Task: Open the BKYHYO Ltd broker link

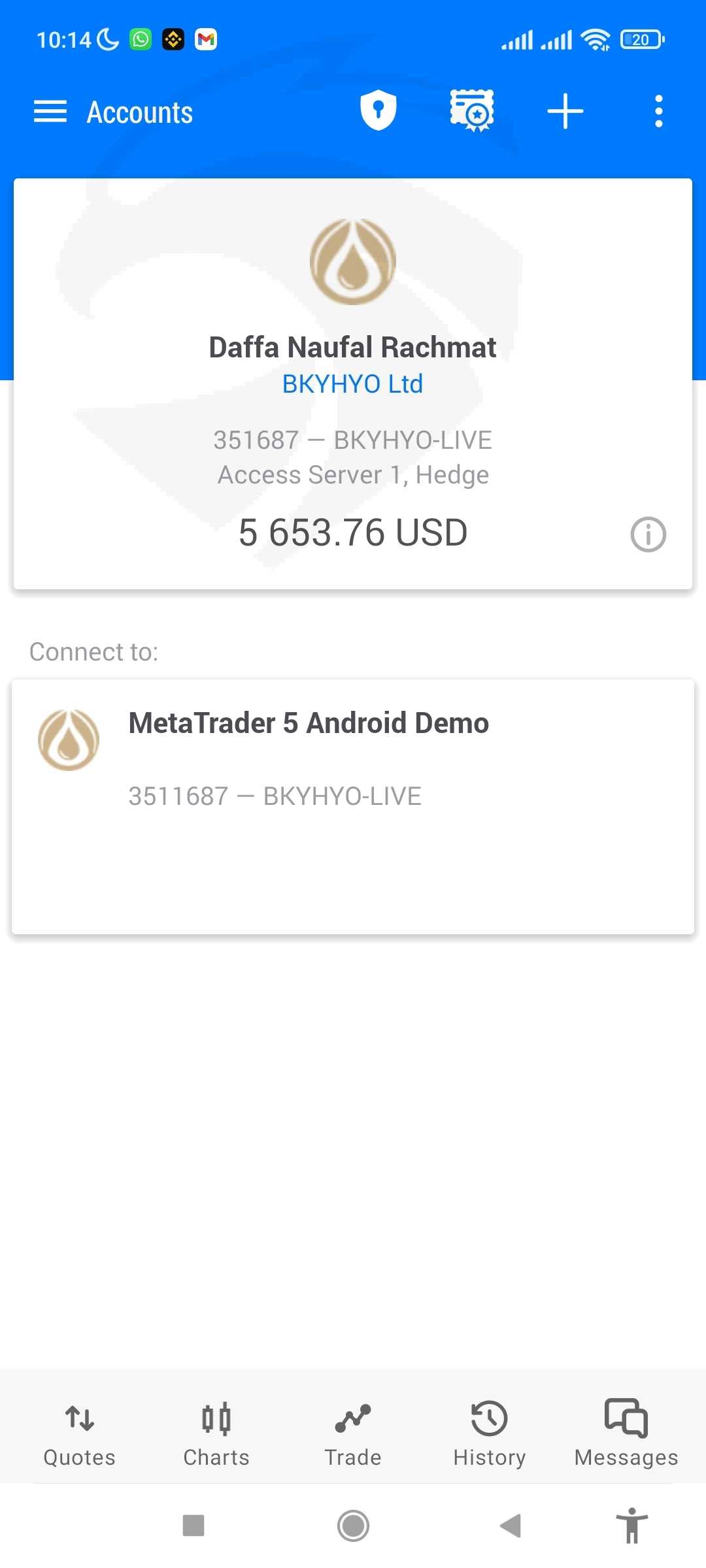Action: 352,384
